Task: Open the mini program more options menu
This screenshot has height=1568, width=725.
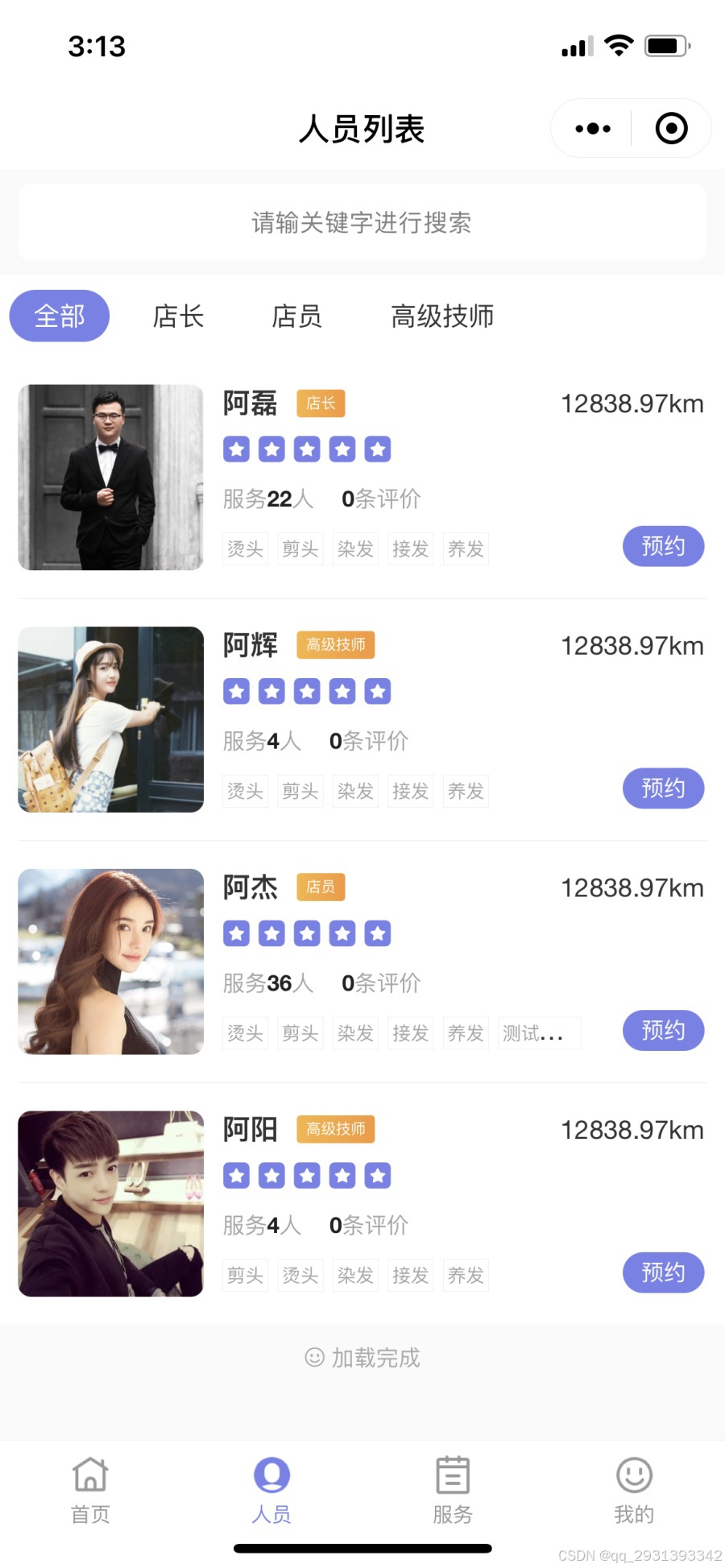Action: coord(593,129)
